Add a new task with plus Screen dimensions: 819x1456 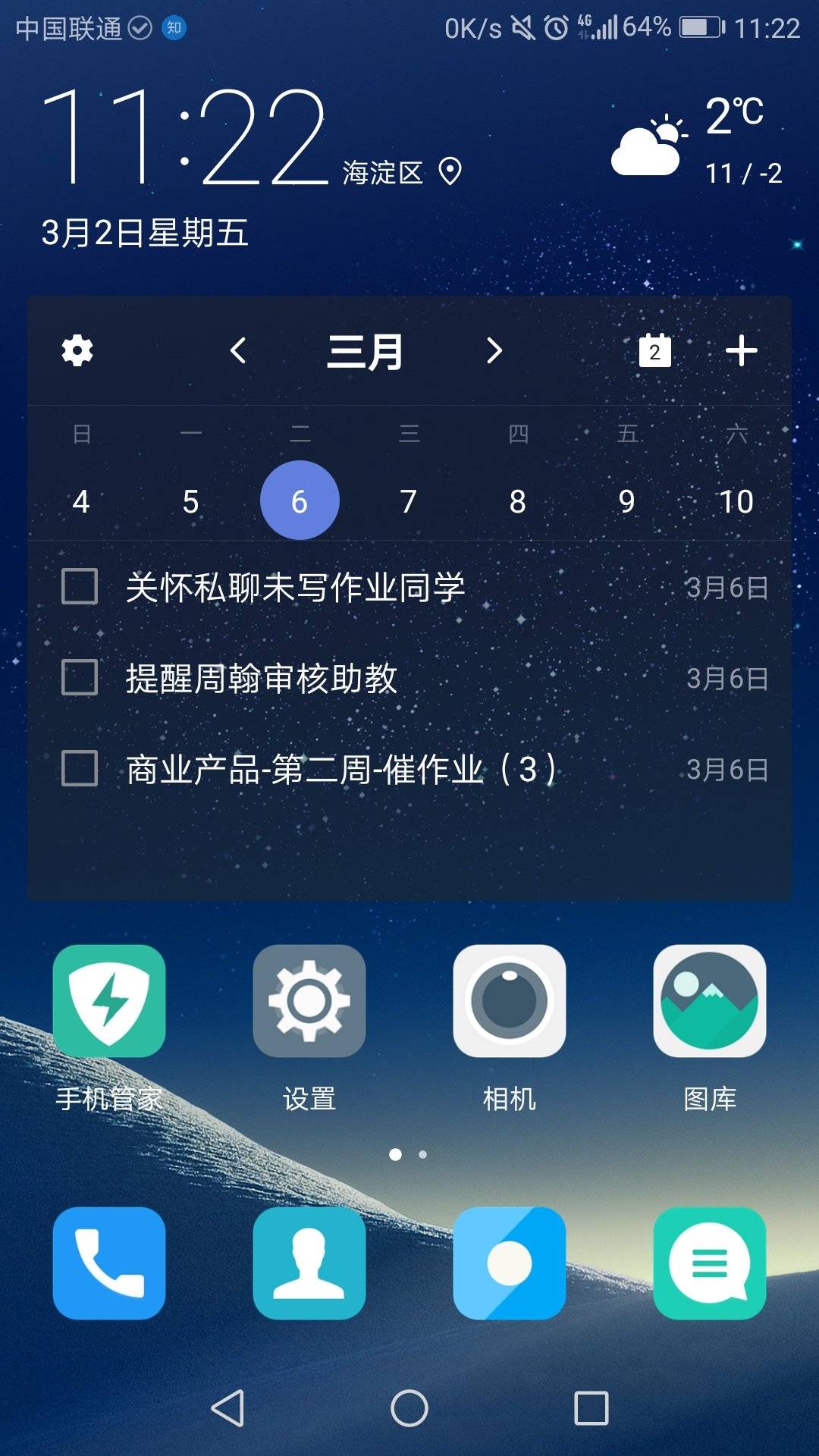tap(741, 351)
